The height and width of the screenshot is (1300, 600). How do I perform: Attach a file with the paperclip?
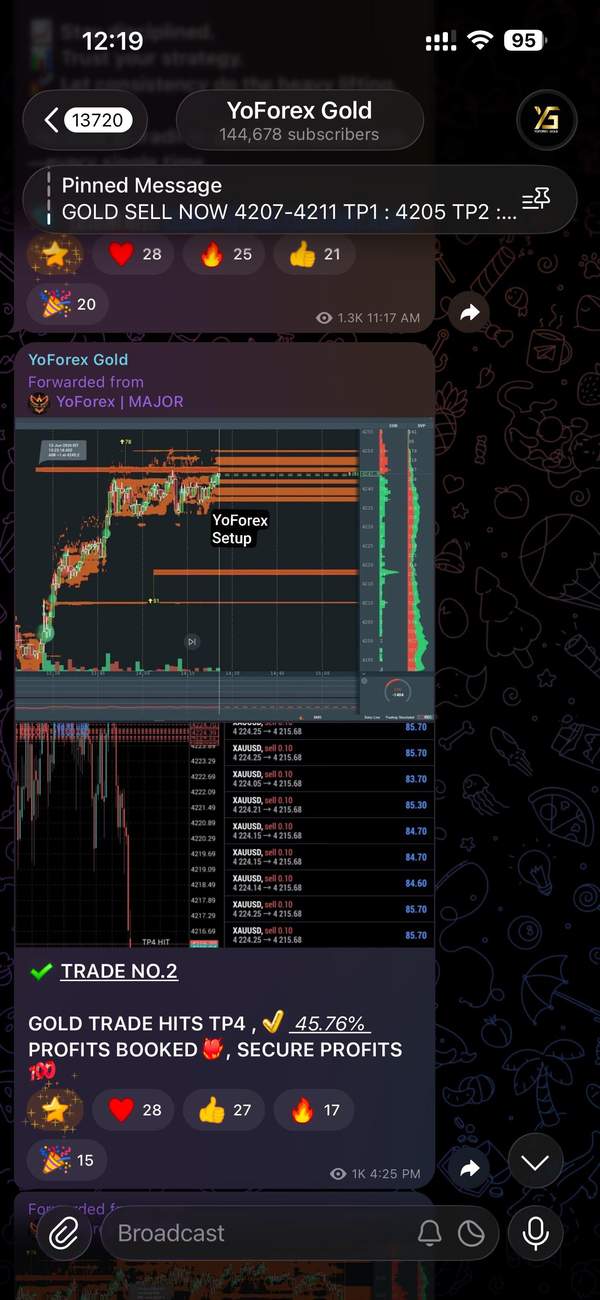coord(64,1233)
